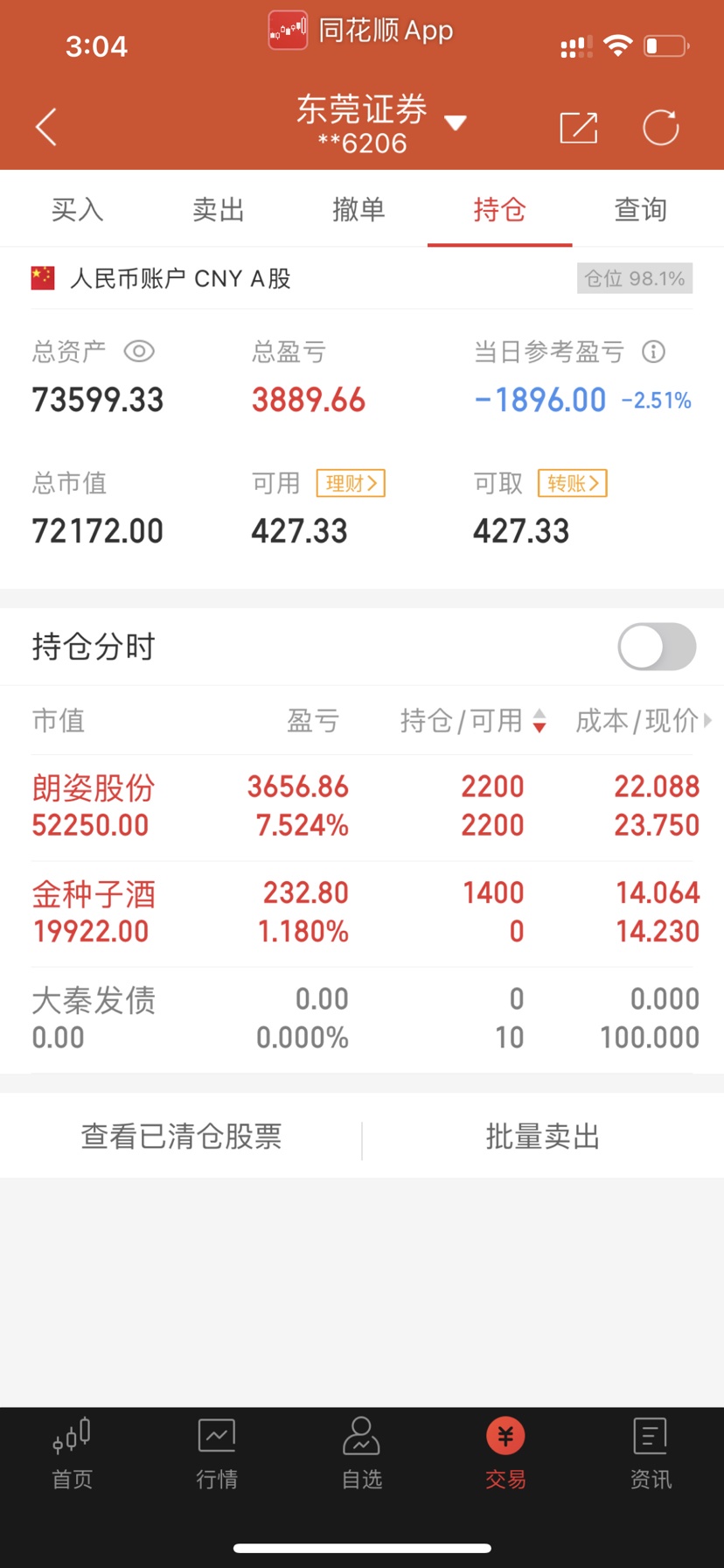Tap the 理财 button
The height and width of the screenshot is (1568, 724).
point(351,483)
